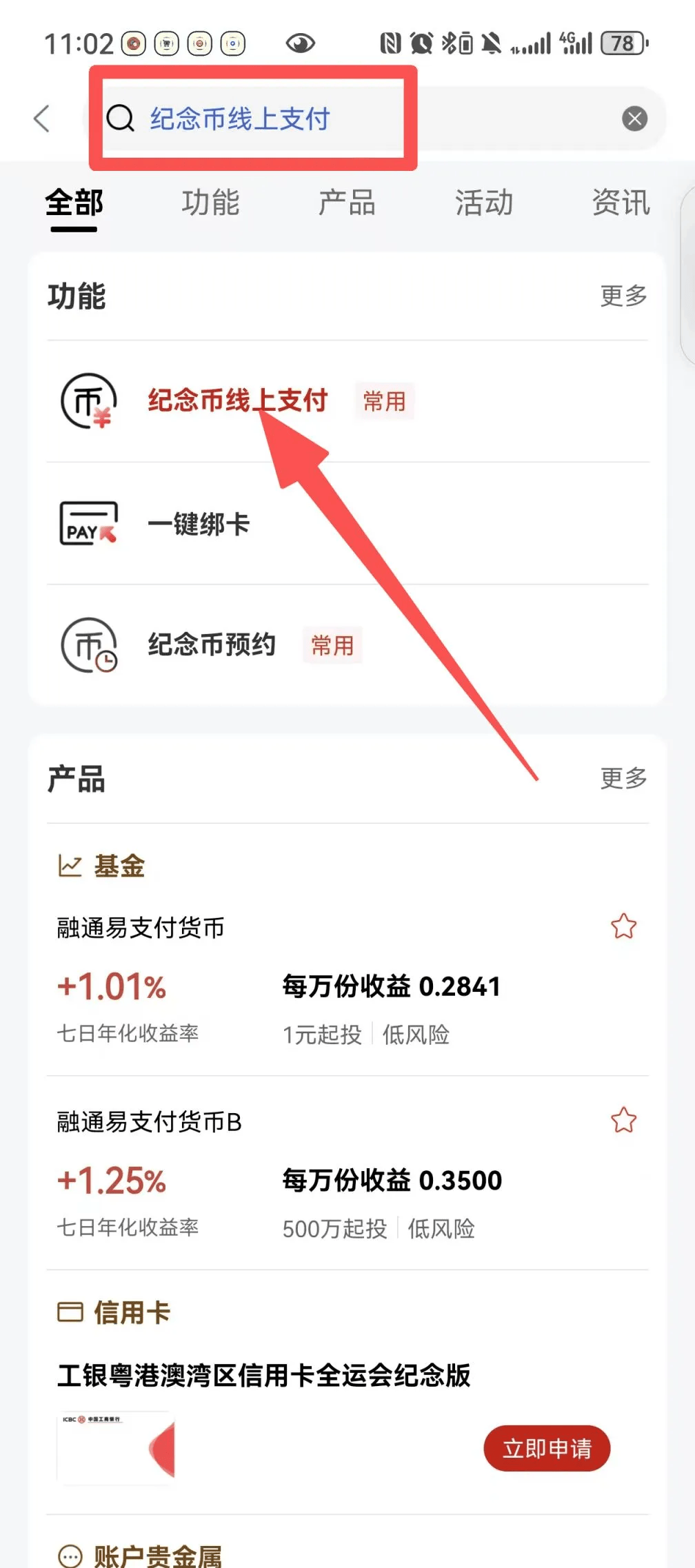Switch to the 活动 tab

click(484, 203)
